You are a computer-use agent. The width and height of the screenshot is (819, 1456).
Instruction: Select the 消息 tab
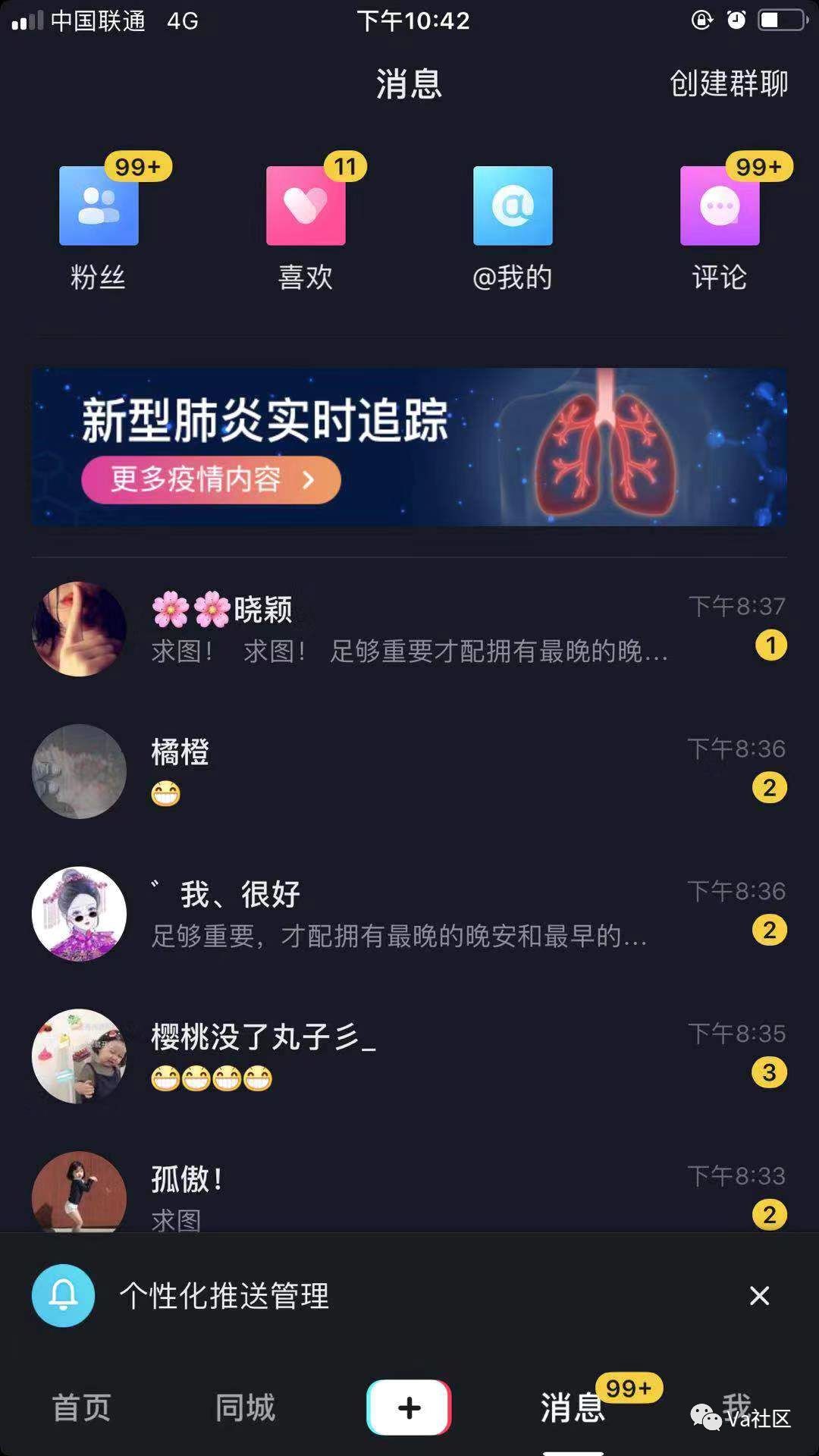[573, 1407]
